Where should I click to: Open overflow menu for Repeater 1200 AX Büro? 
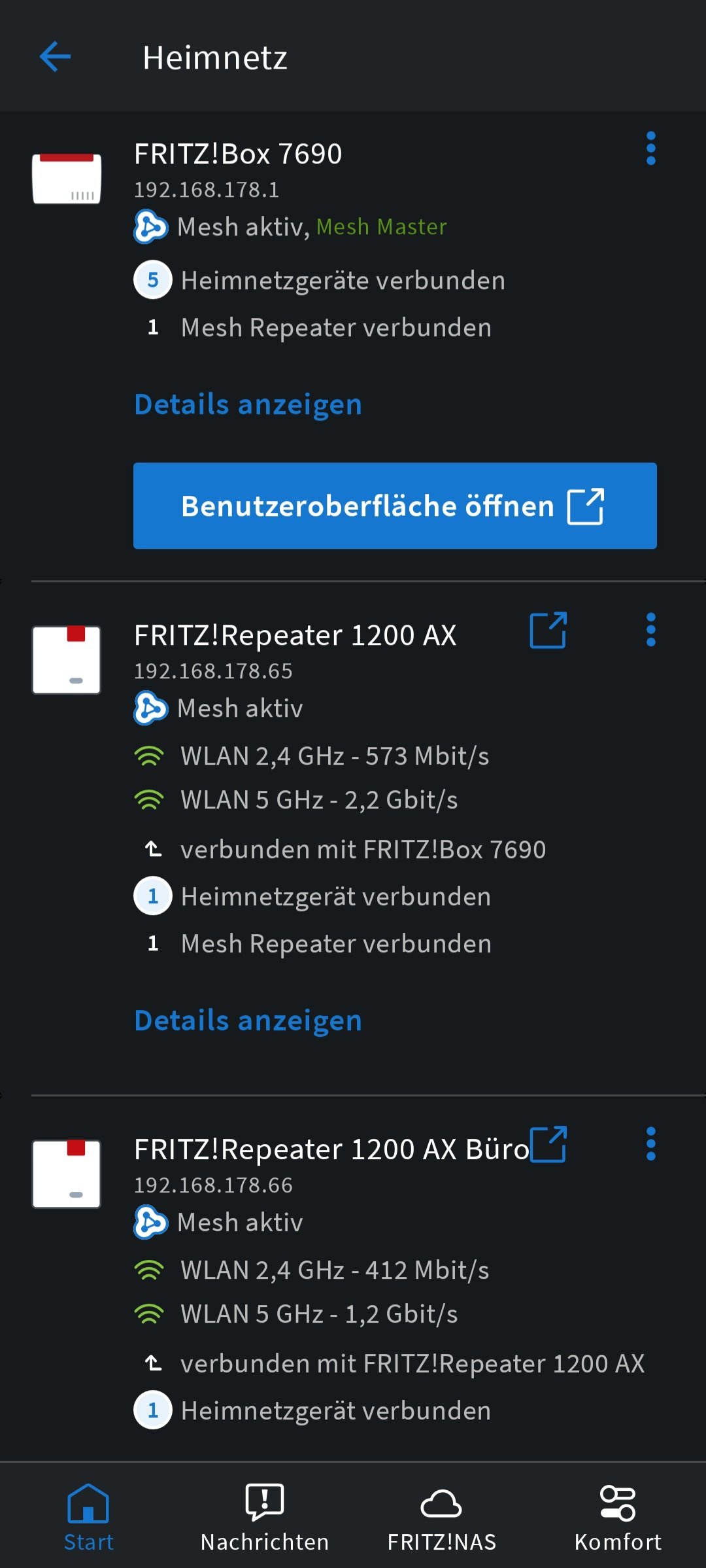[x=650, y=1144]
